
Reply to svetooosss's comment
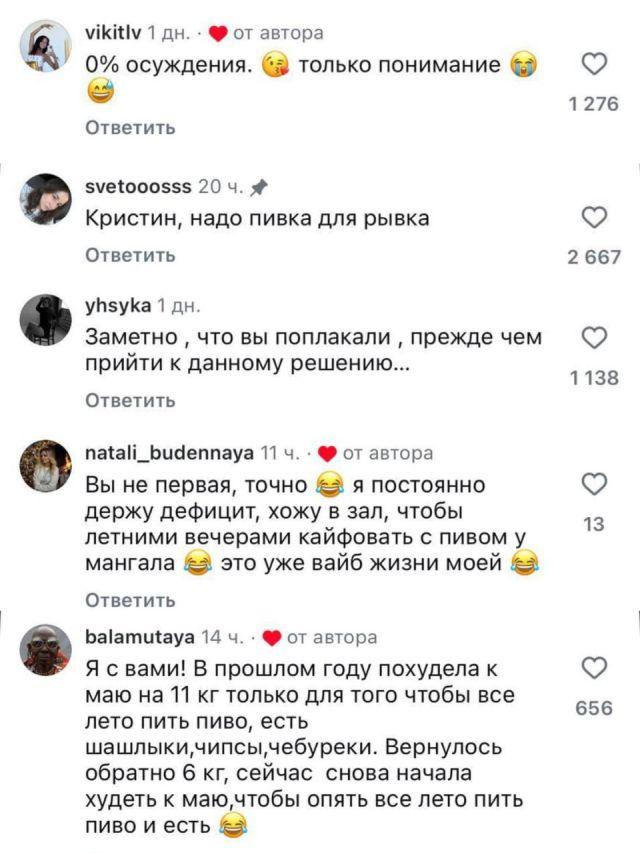coord(130,255)
